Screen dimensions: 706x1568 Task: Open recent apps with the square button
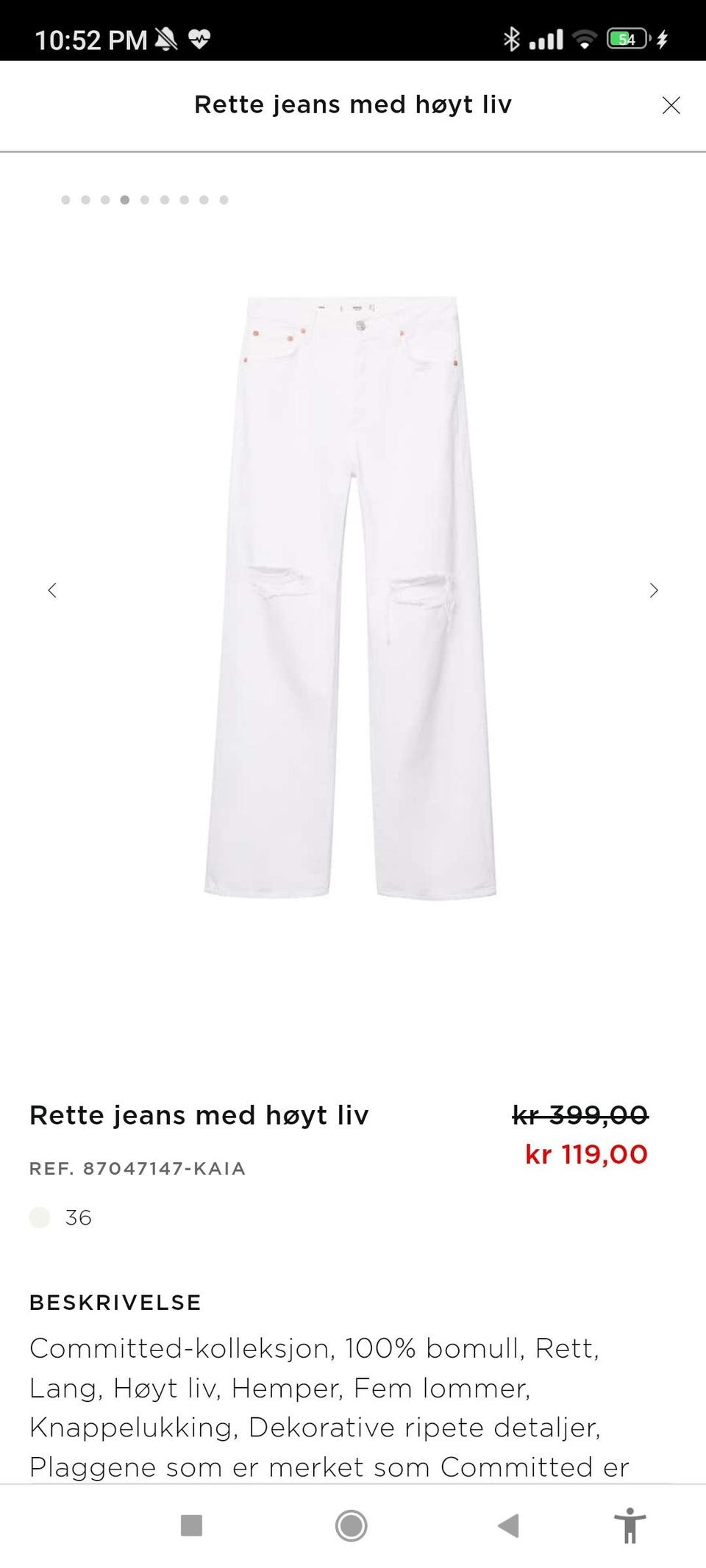tap(191, 1525)
